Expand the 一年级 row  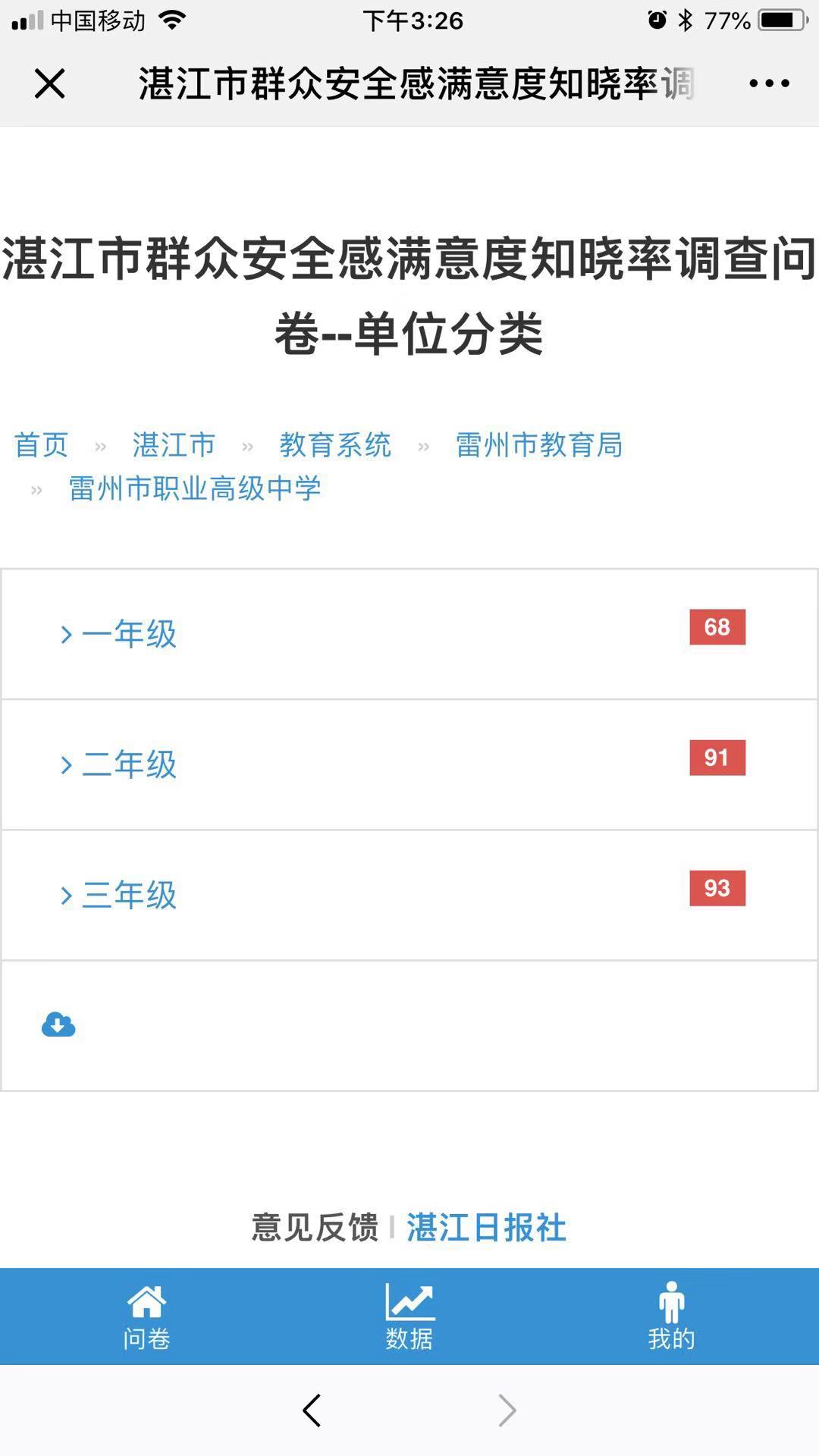pos(128,634)
